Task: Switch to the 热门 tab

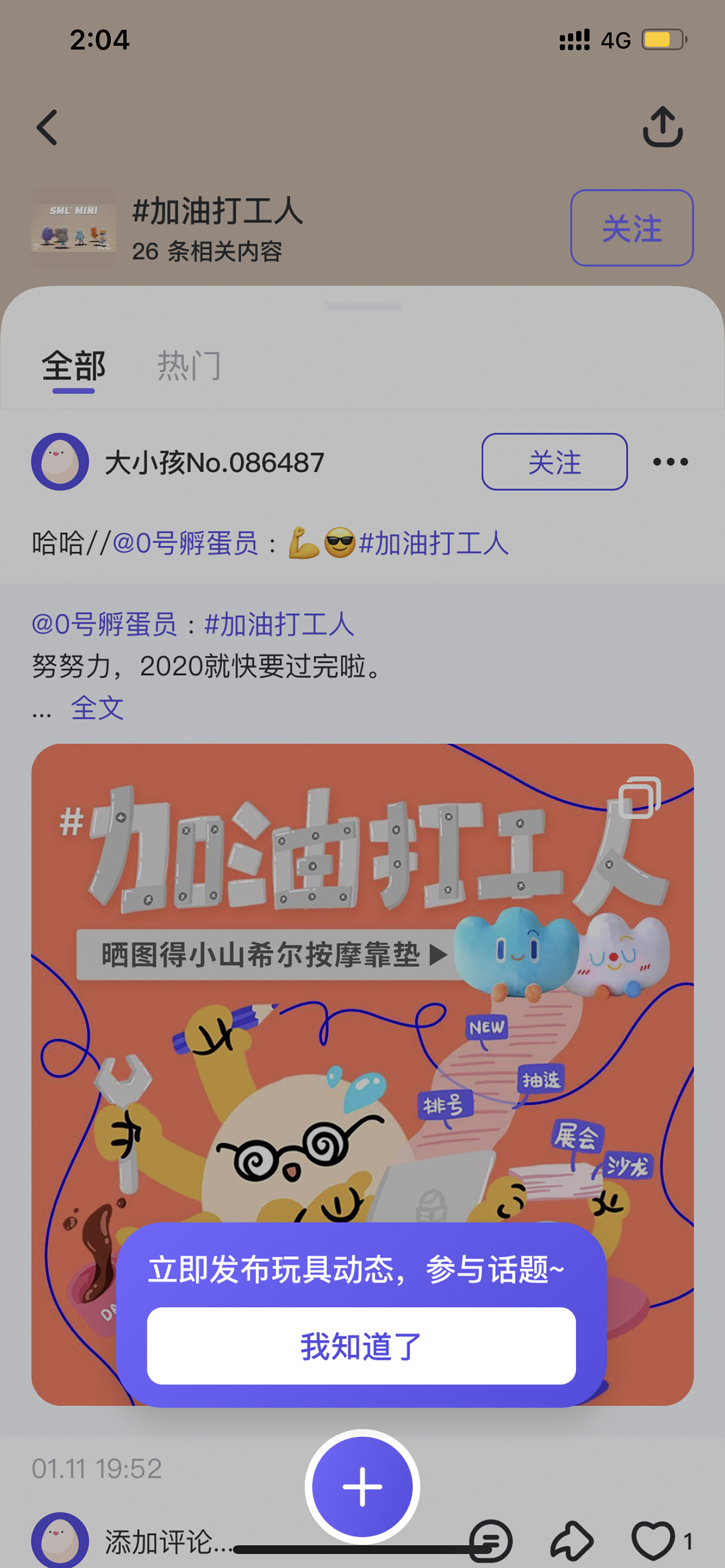Action: 189,366
